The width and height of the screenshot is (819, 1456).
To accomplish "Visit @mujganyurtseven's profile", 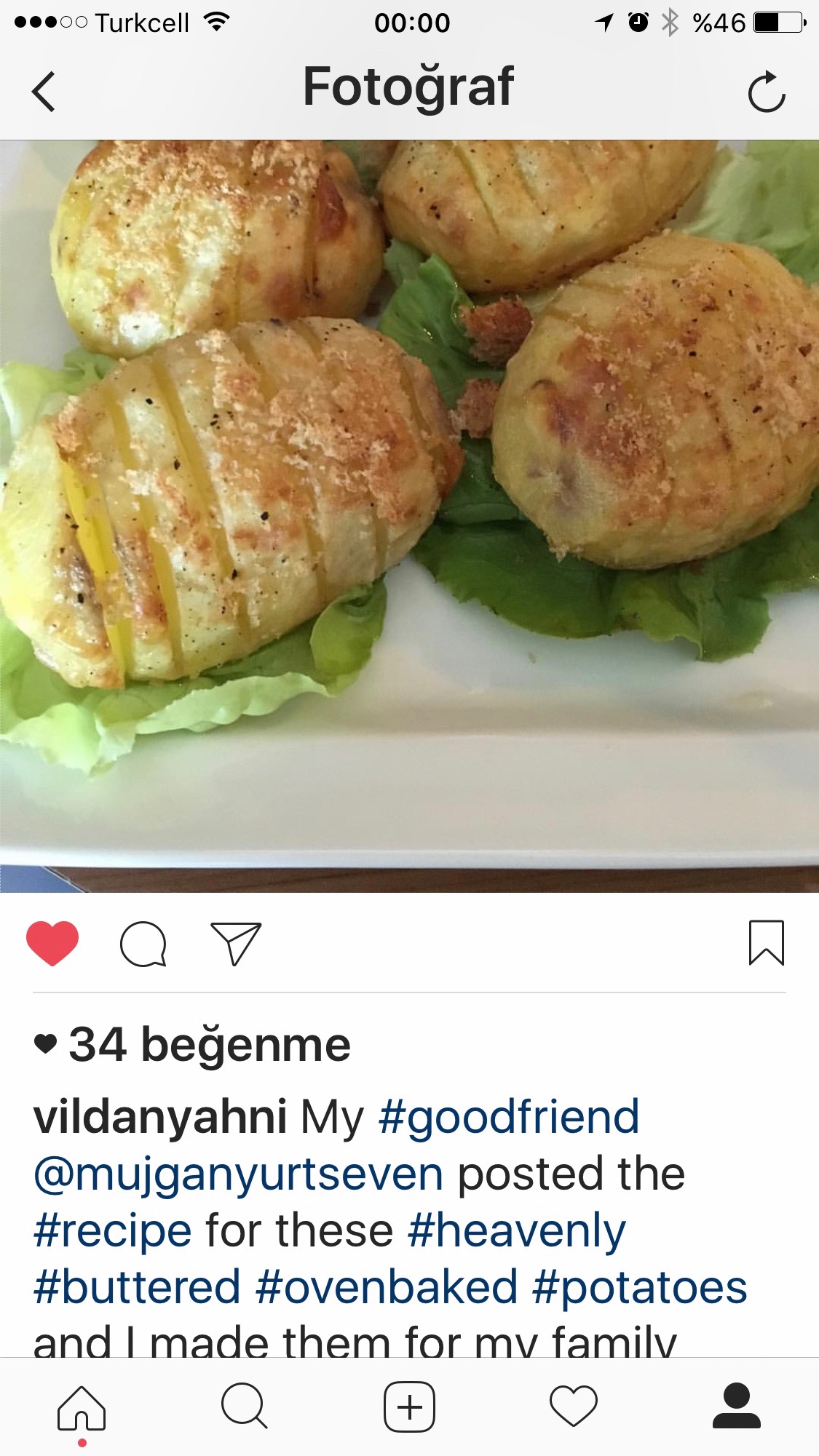I will coord(238,1174).
